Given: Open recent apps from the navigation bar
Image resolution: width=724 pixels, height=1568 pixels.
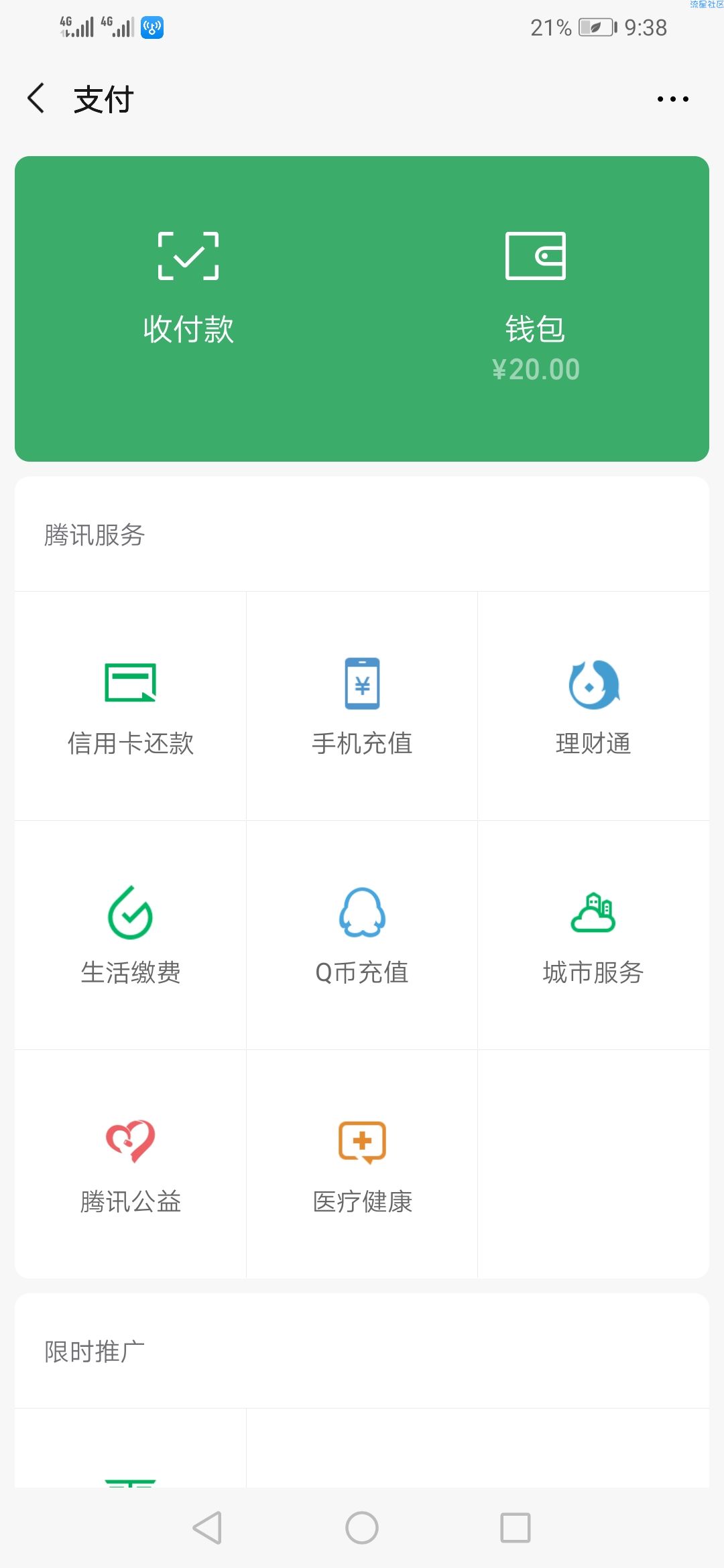Looking at the screenshot, I should click(516, 1528).
